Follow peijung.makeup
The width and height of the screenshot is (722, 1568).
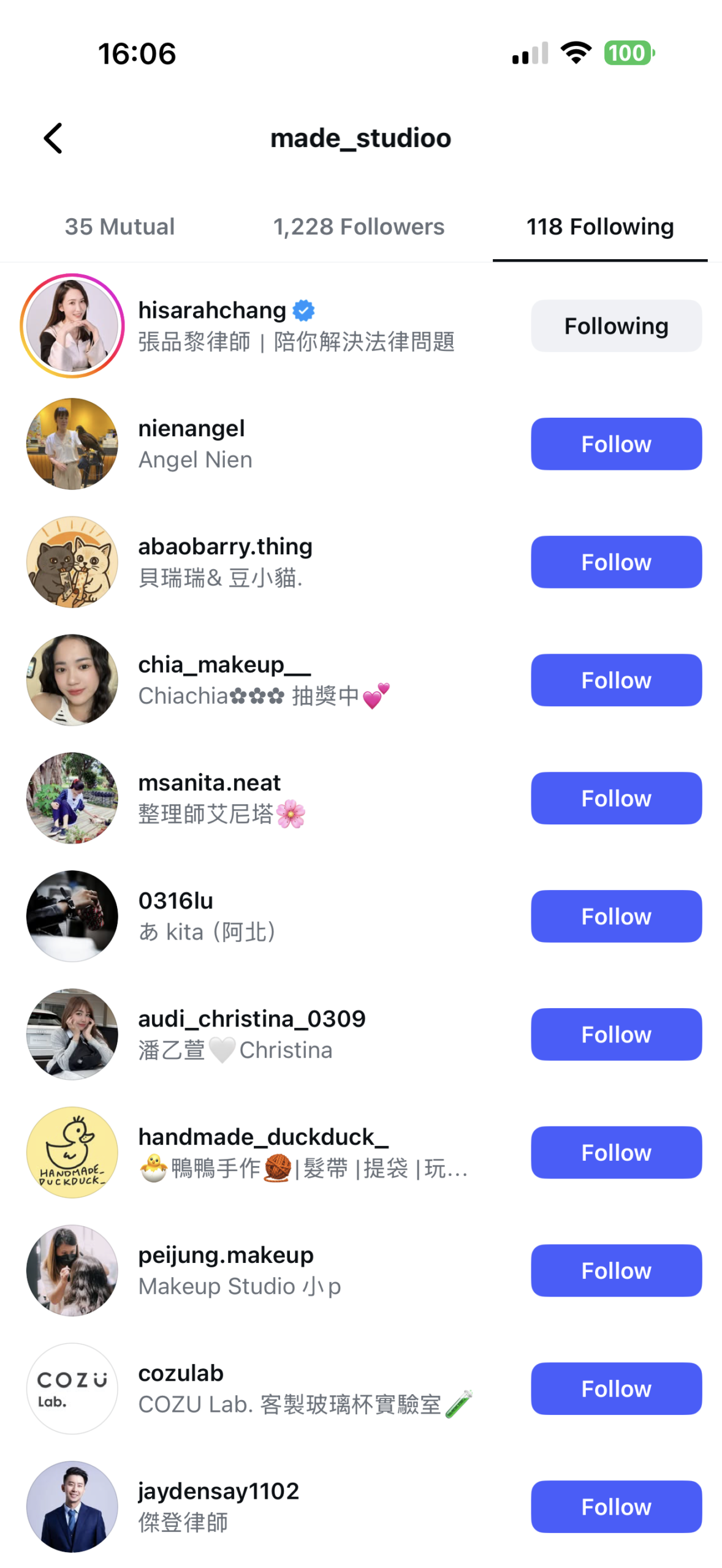click(616, 1271)
